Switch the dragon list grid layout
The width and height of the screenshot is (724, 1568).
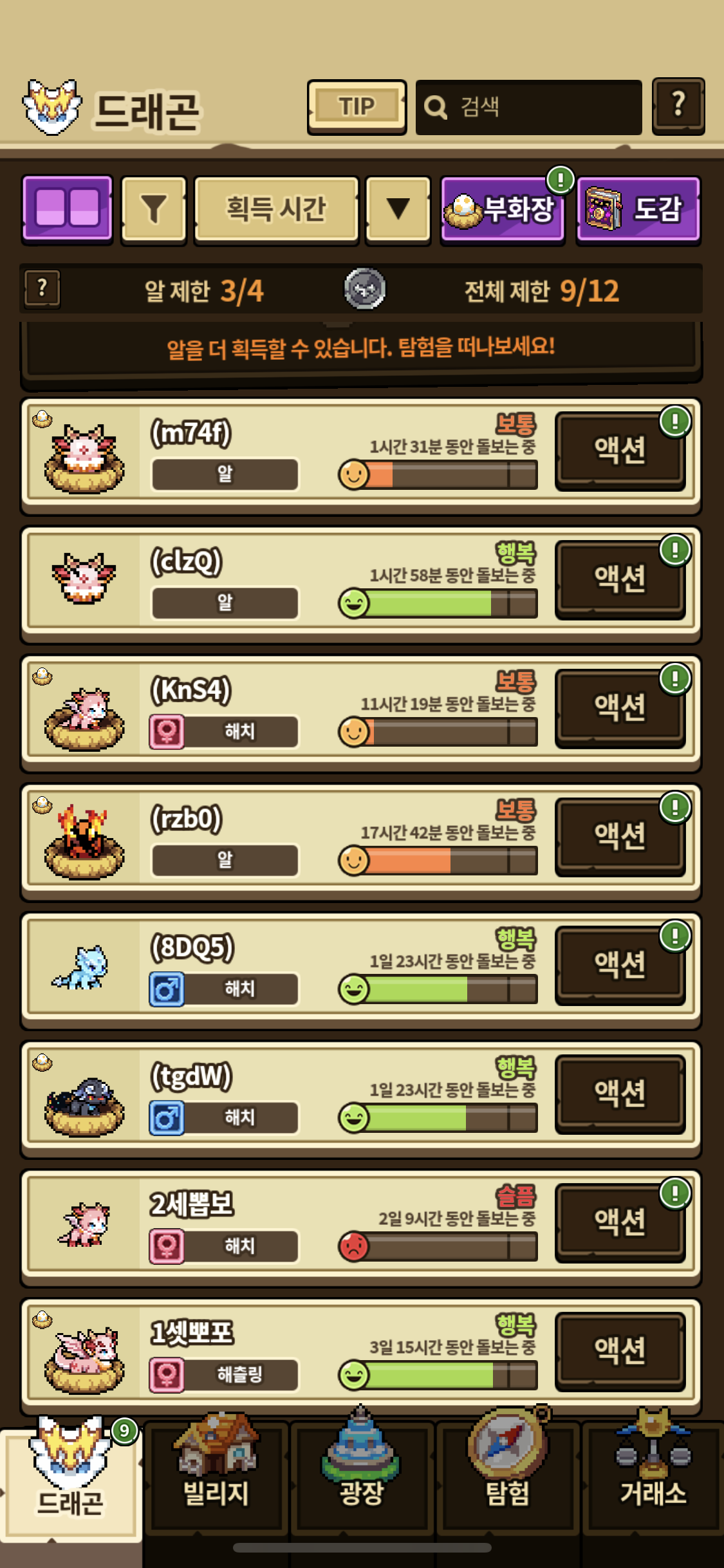(x=68, y=209)
